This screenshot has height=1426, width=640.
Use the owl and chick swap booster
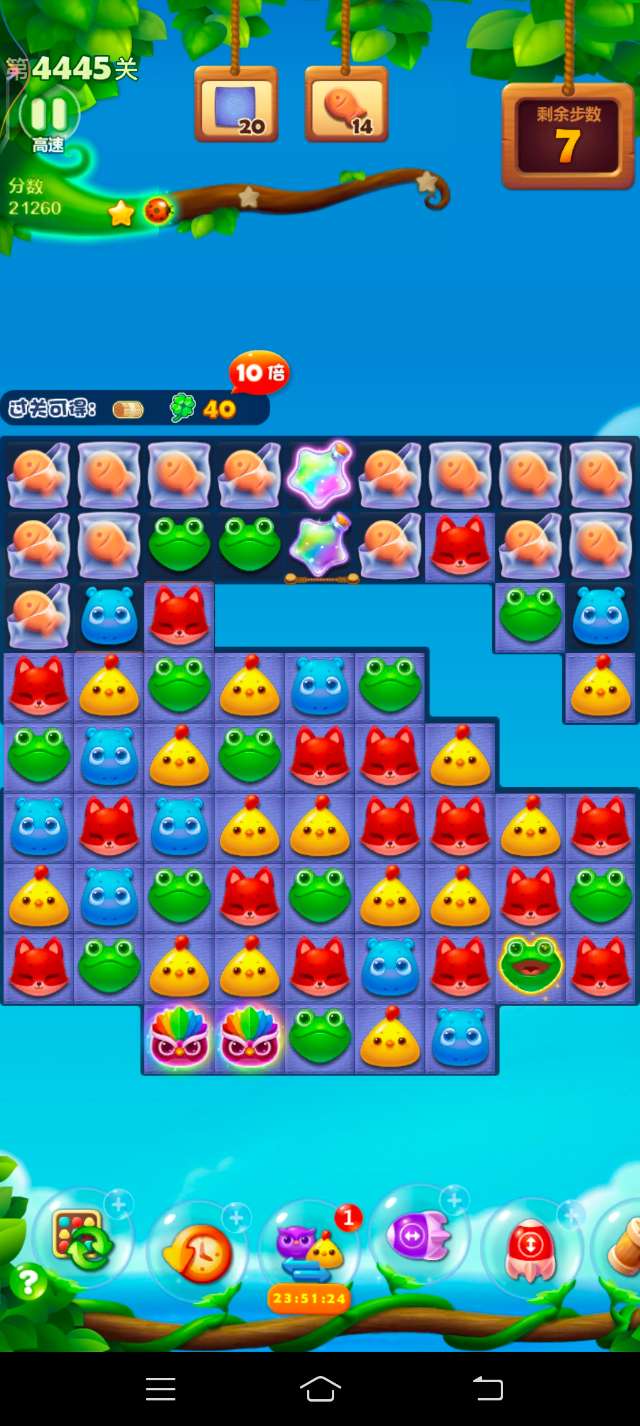(x=308, y=1250)
